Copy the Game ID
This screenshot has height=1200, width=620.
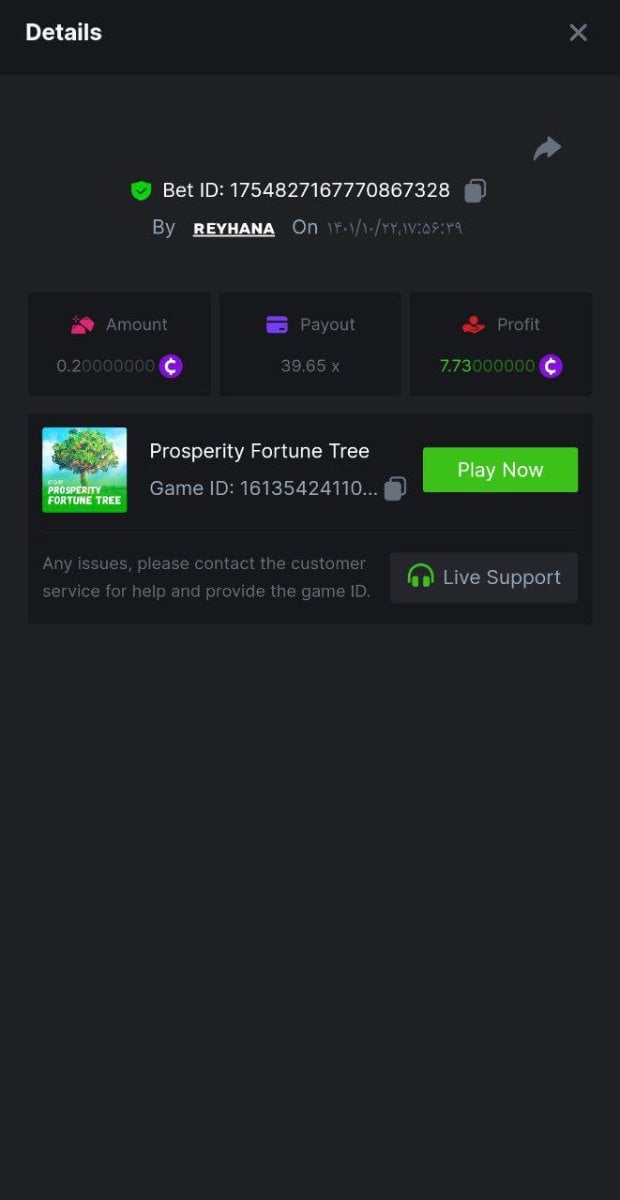pos(396,489)
